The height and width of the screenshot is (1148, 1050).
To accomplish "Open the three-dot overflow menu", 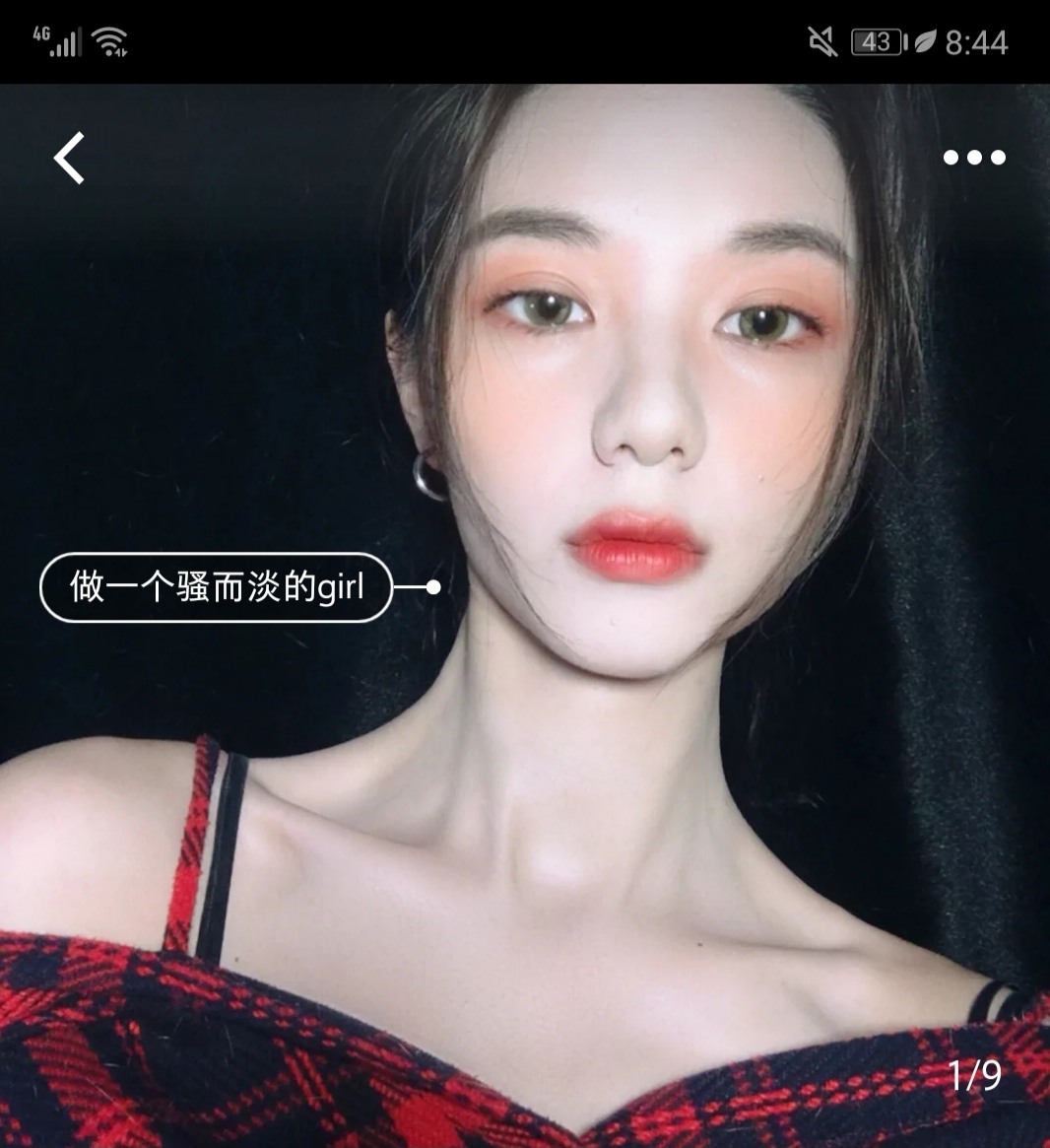I will [x=973, y=158].
